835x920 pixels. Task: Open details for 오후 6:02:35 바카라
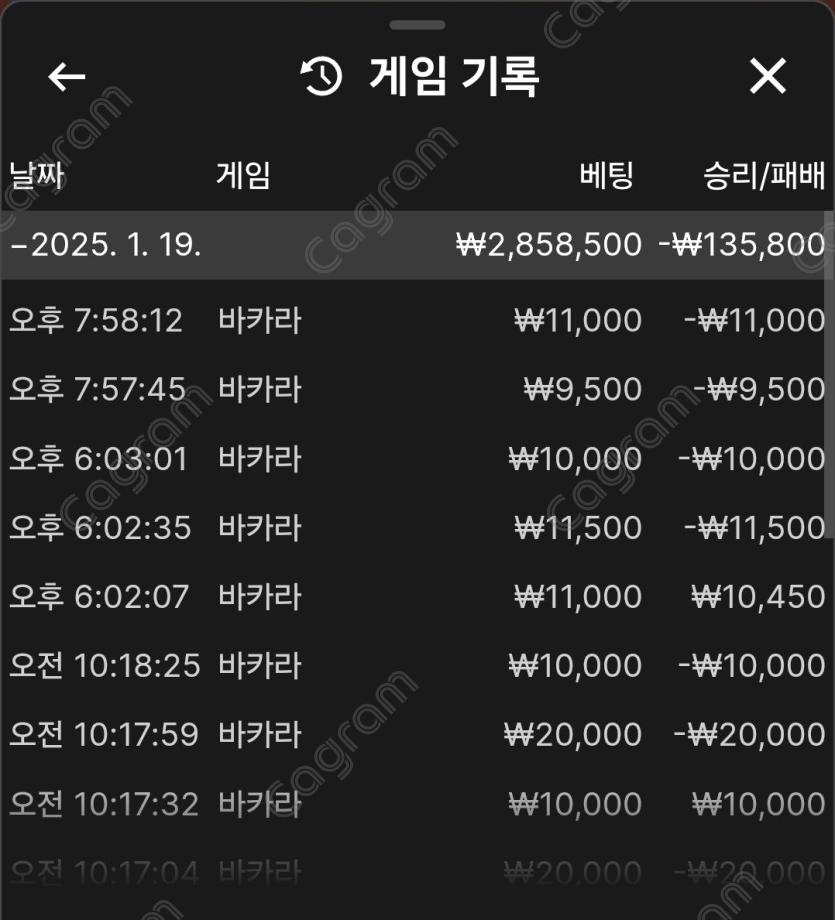(416, 528)
